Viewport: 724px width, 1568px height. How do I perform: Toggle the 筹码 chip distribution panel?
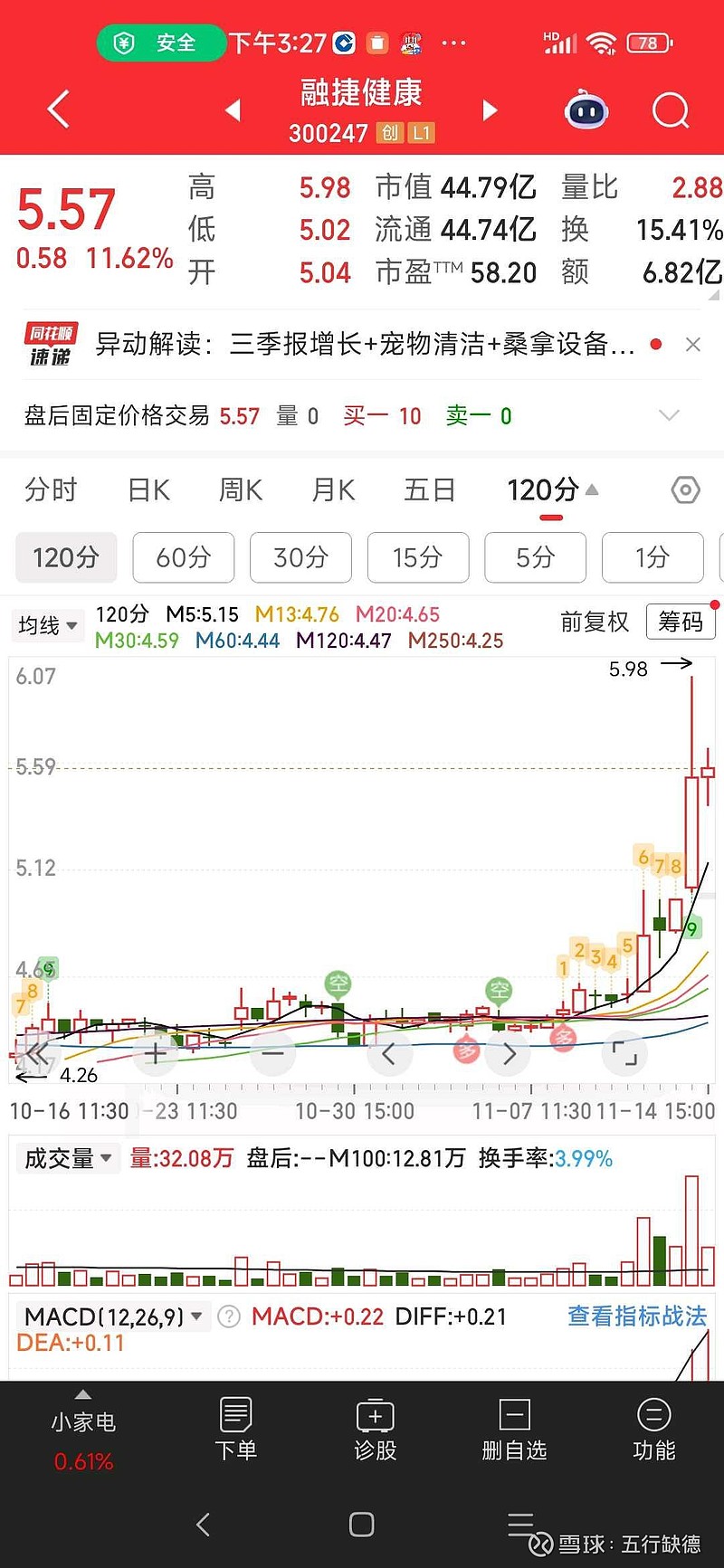(681, 622)
